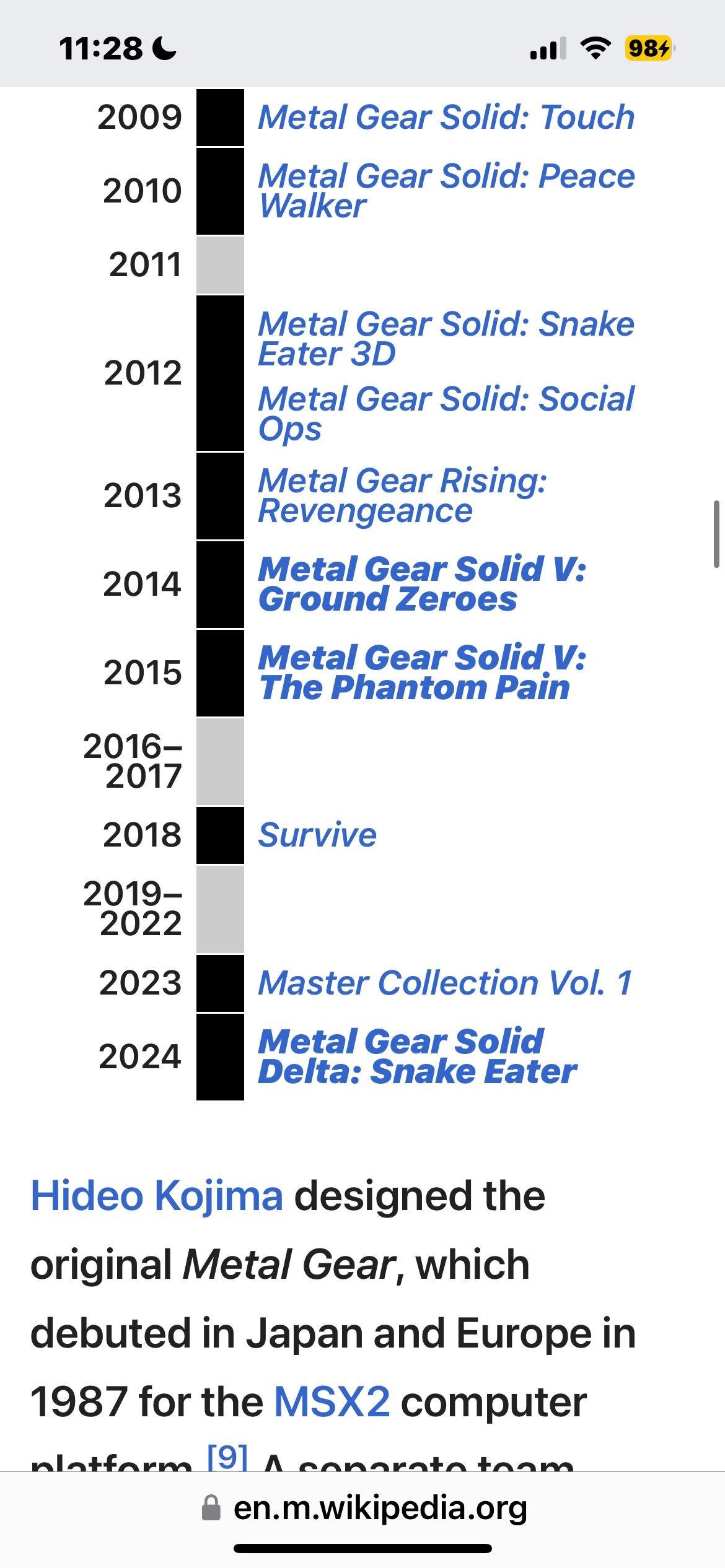Open the Survive article link

point(317,835)
